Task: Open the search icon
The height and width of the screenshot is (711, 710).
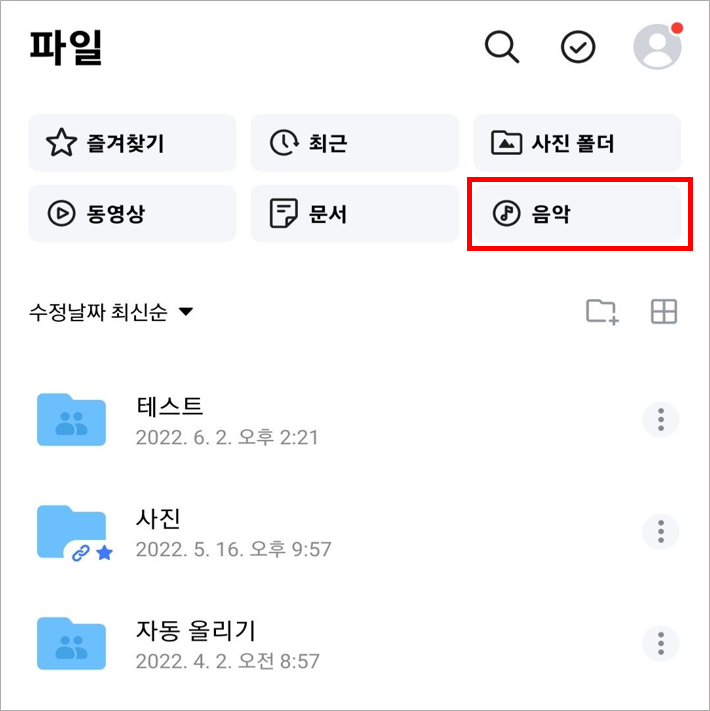Action: pyautogui.click(x=502, y=47)
